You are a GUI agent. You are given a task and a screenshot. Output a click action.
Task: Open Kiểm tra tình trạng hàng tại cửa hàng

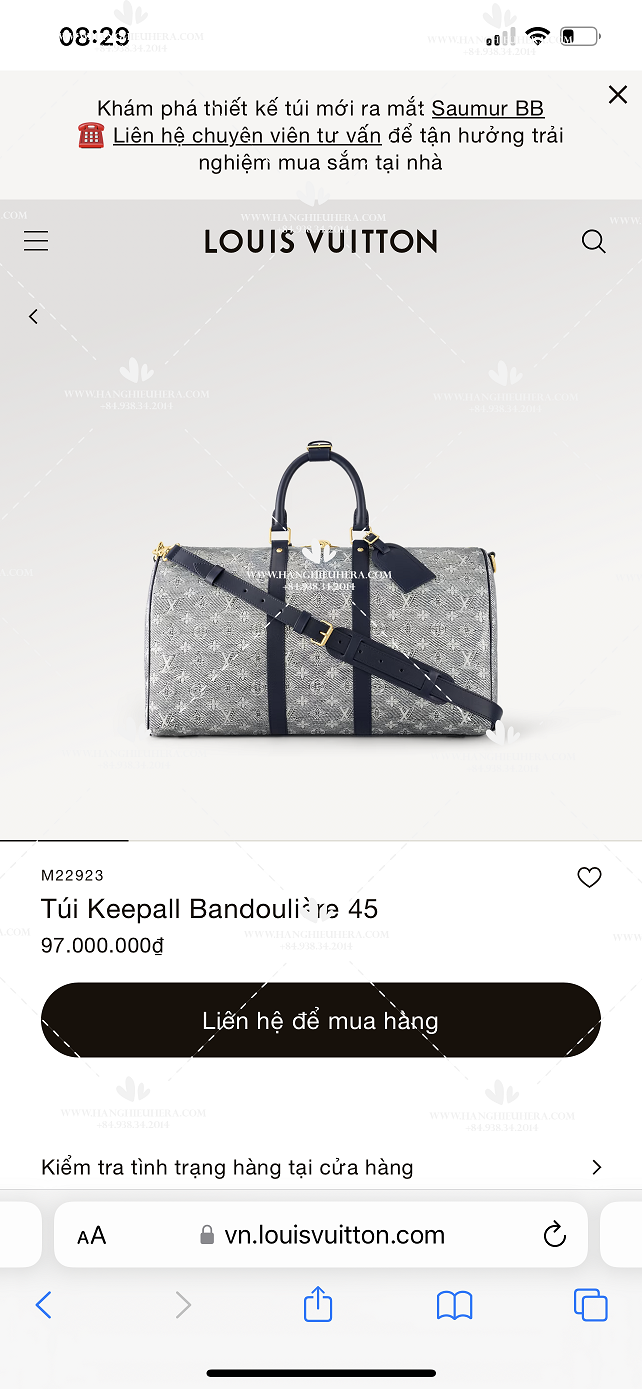click(321, 1167)
